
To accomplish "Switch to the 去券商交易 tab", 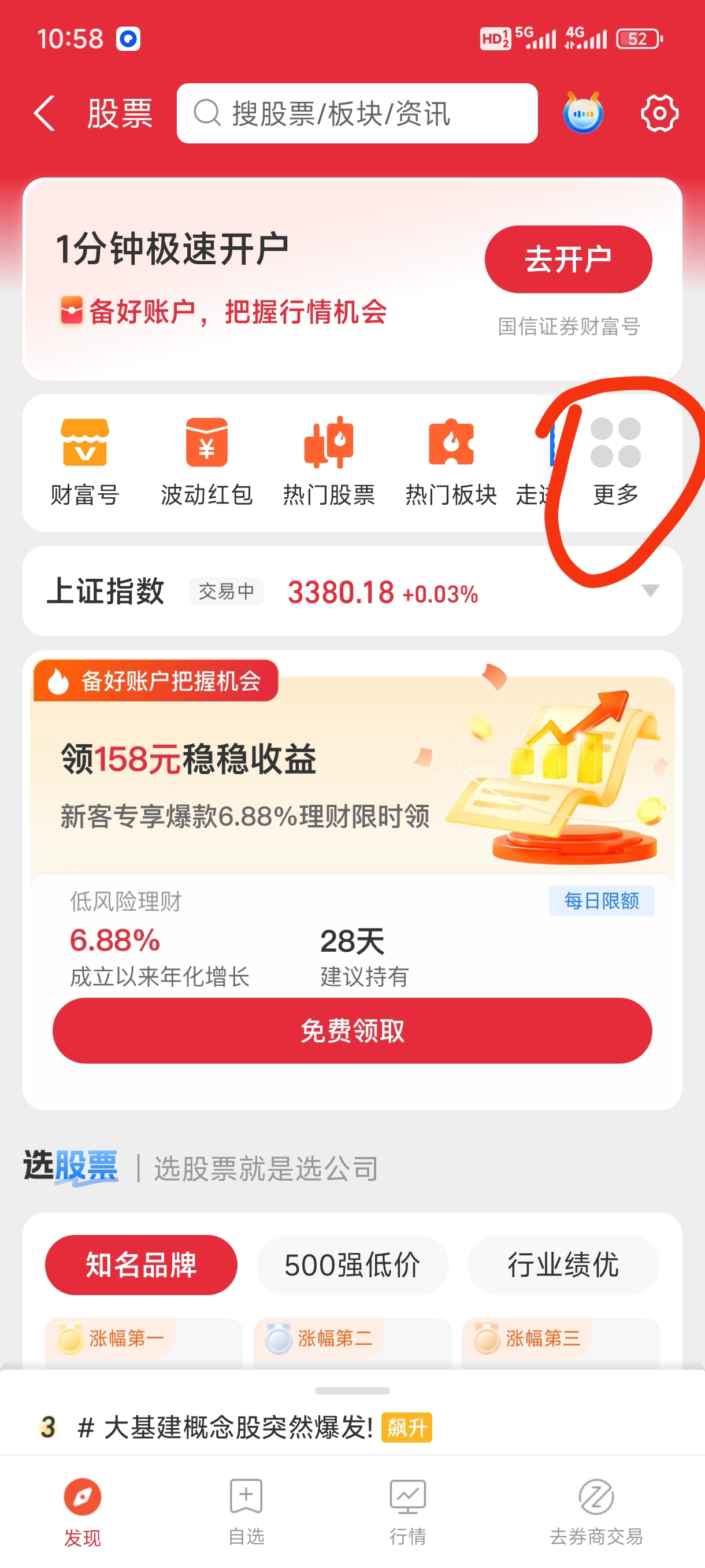I will (596, 1511).
